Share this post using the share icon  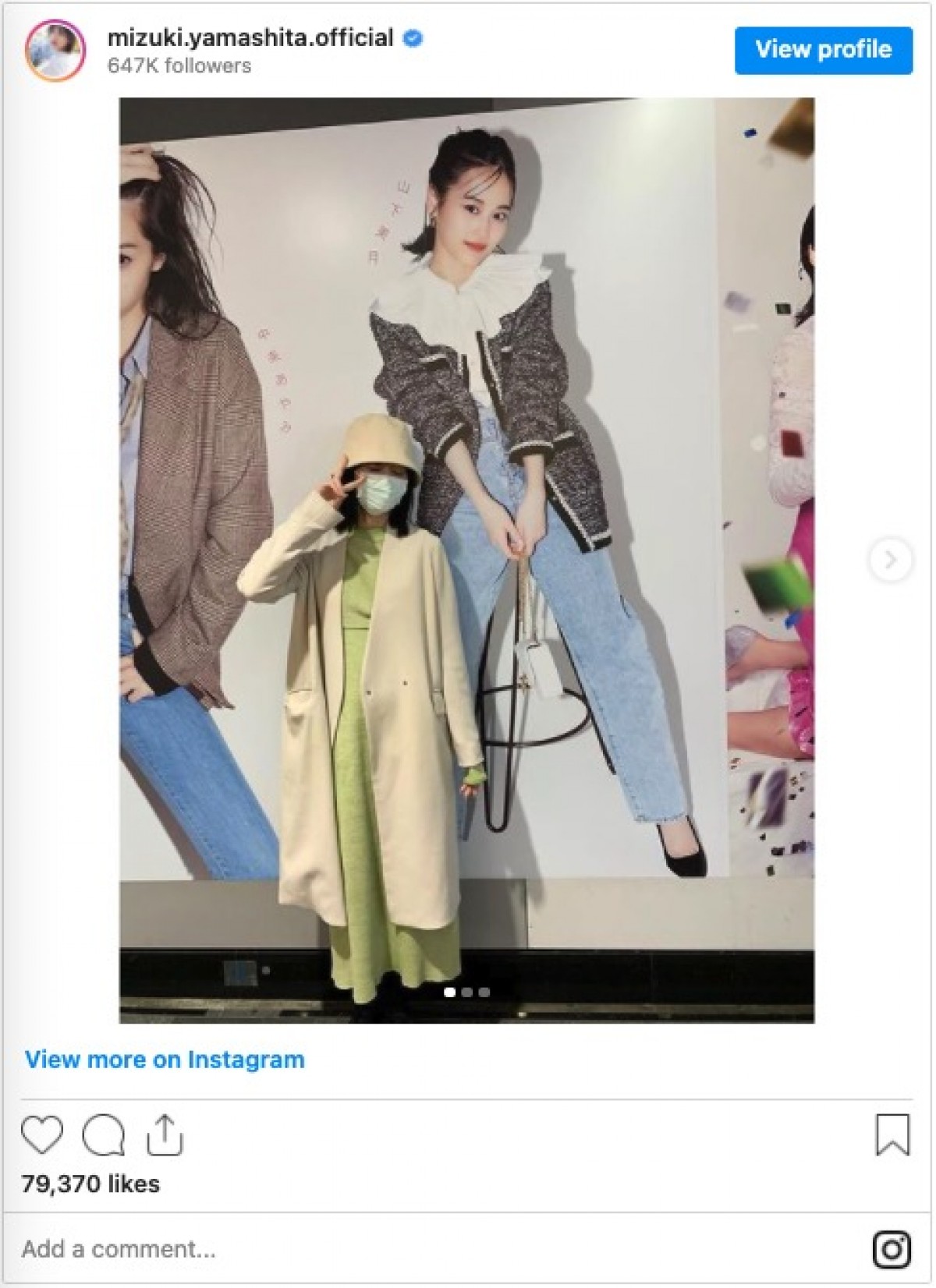pos(165,1135)
